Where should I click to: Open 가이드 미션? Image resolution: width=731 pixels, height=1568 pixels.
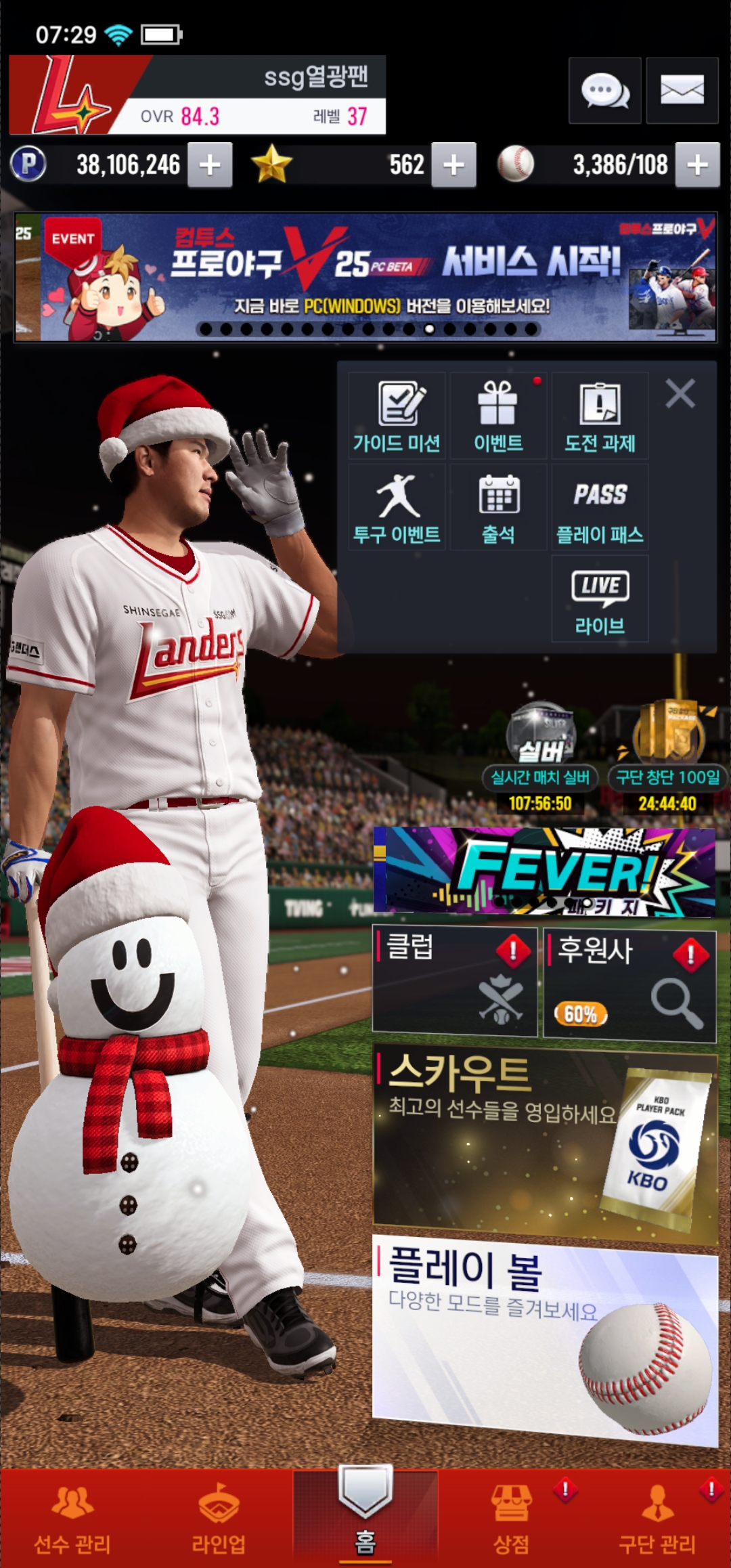pyautogui.click(x=397, y=416)
